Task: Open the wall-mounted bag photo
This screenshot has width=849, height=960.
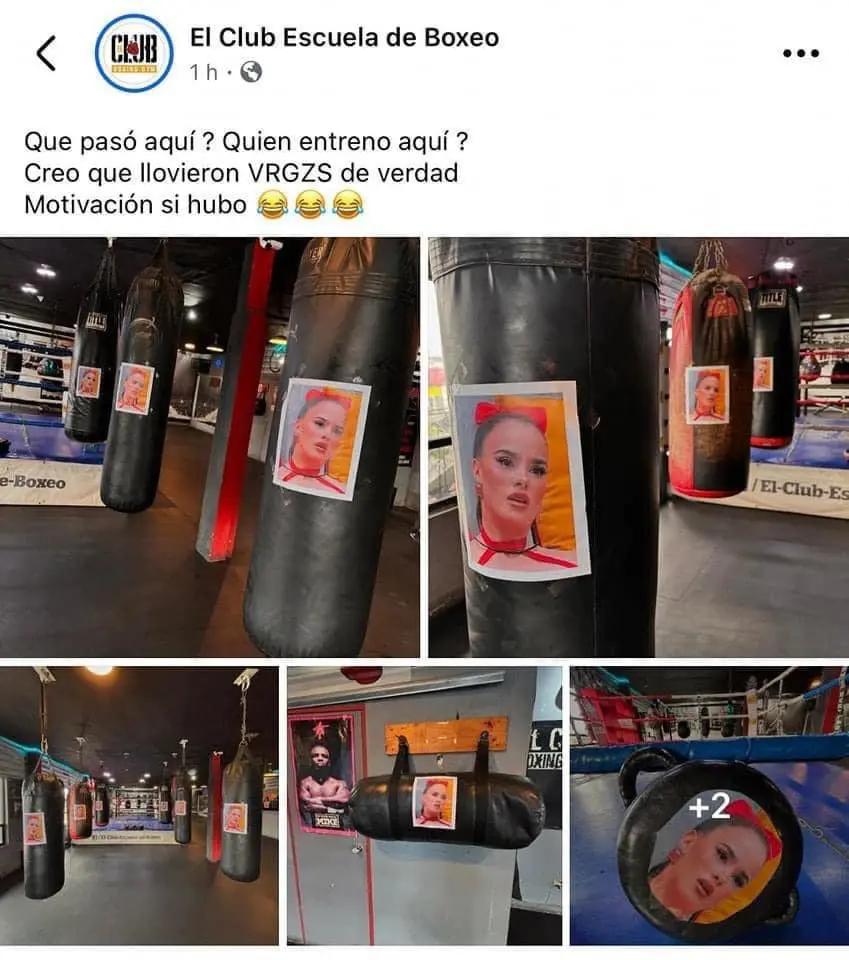Action: click(x=424, y=805)
